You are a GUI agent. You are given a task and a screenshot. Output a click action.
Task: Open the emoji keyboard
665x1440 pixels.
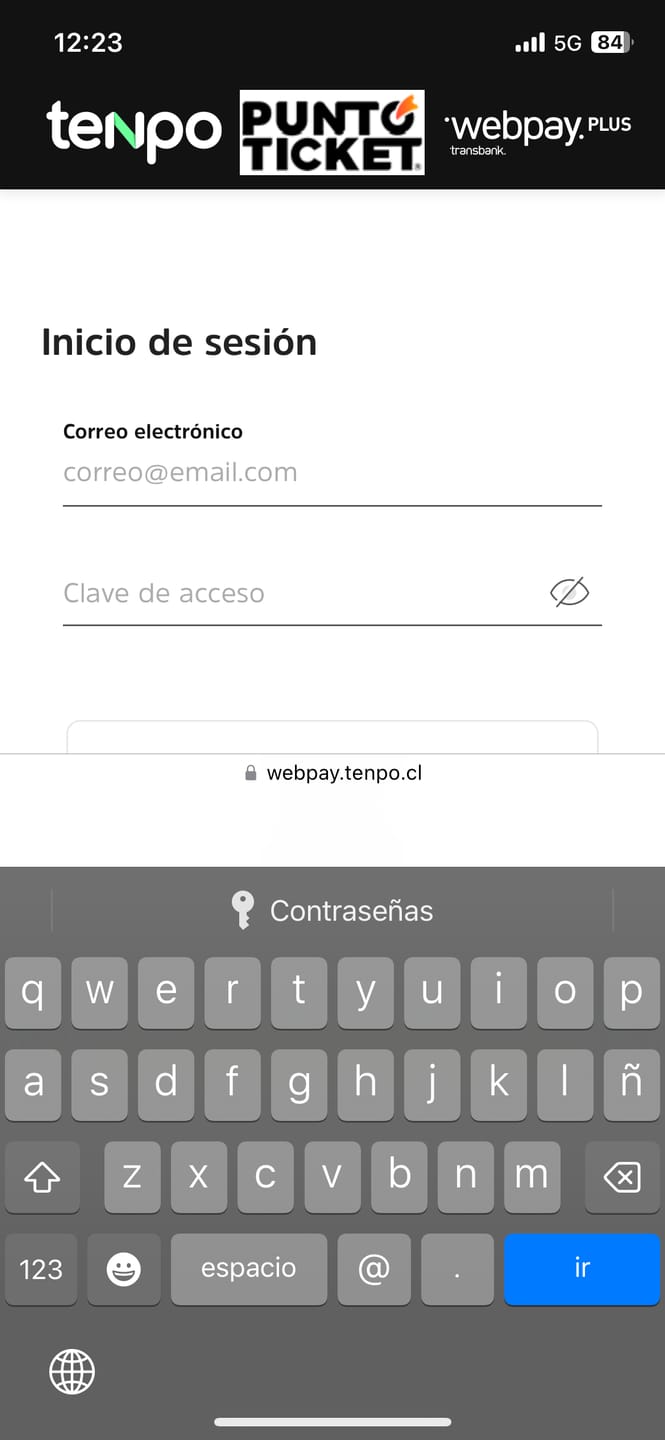point(124,1269)
